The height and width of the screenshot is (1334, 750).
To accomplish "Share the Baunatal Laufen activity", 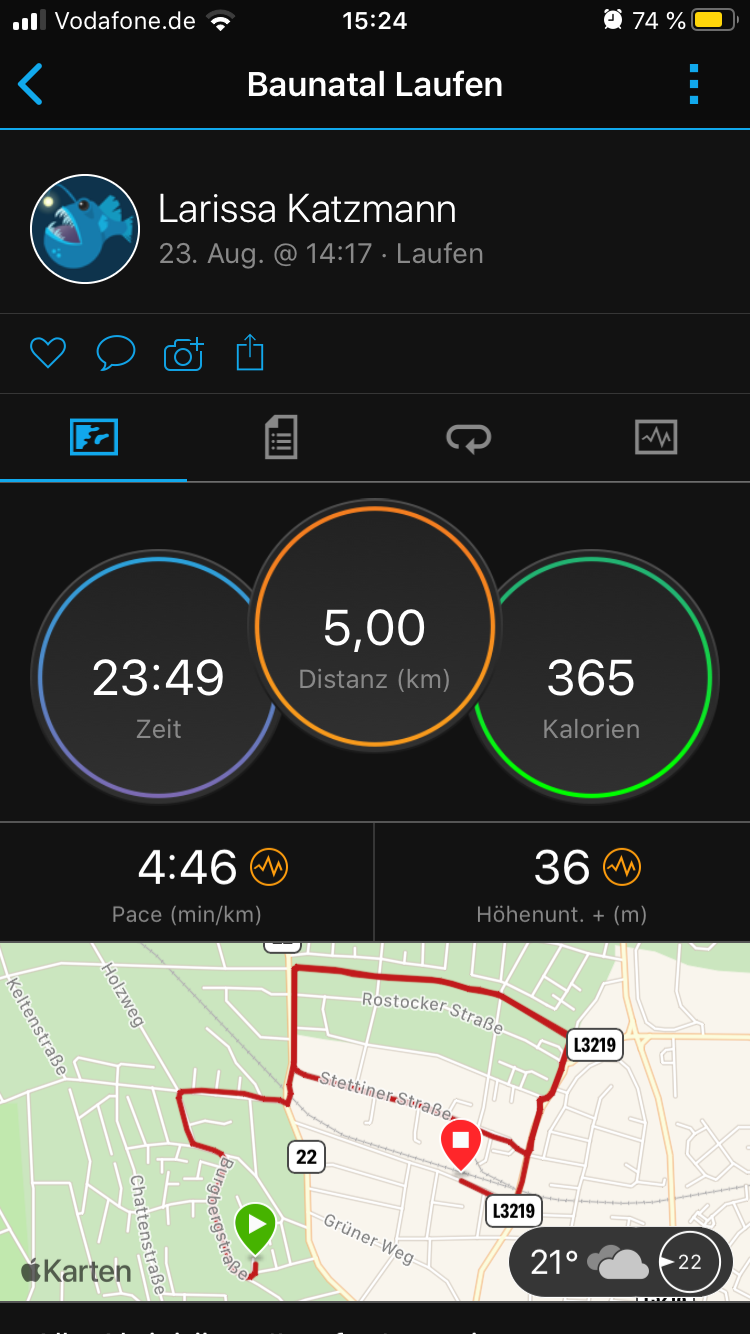I will pos(250,353).
